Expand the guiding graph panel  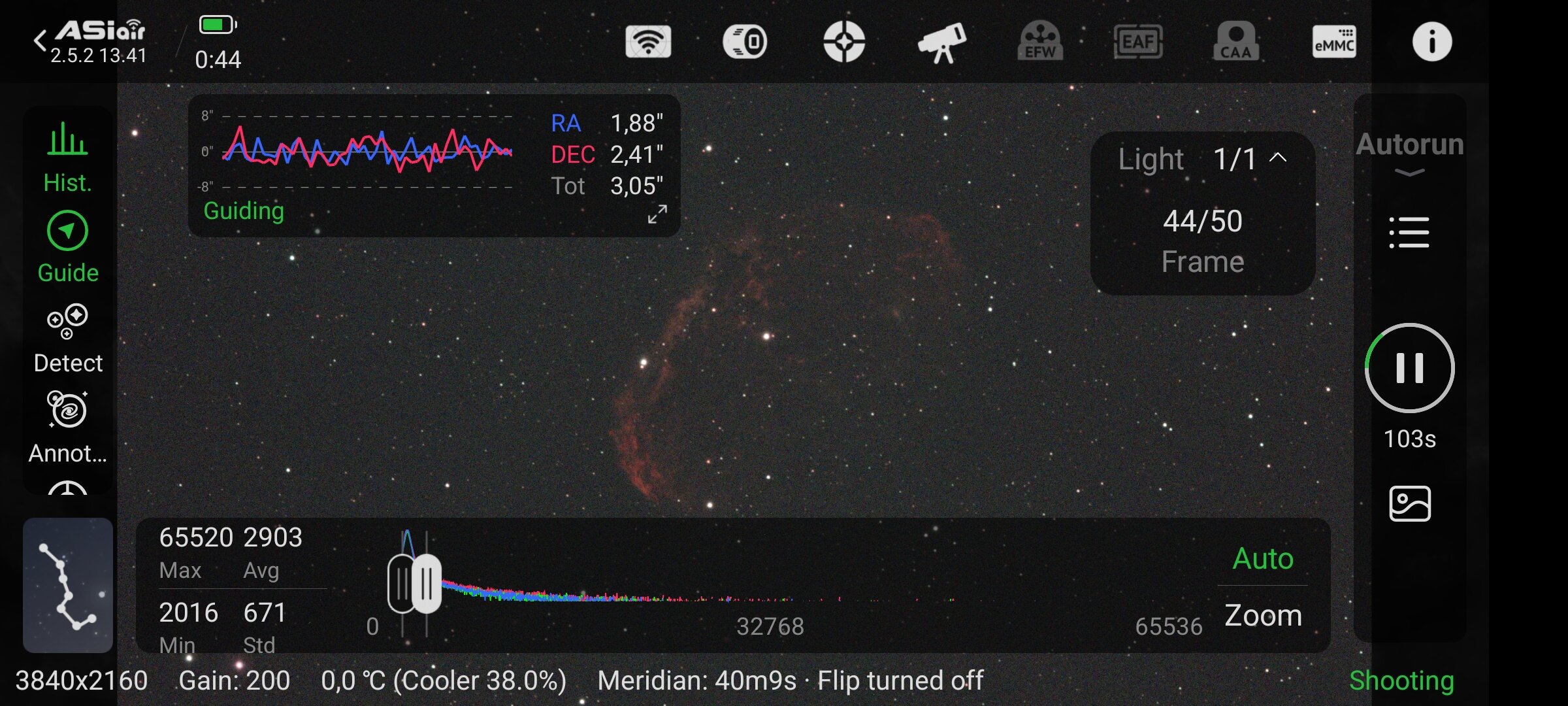[x=657, y=214]
